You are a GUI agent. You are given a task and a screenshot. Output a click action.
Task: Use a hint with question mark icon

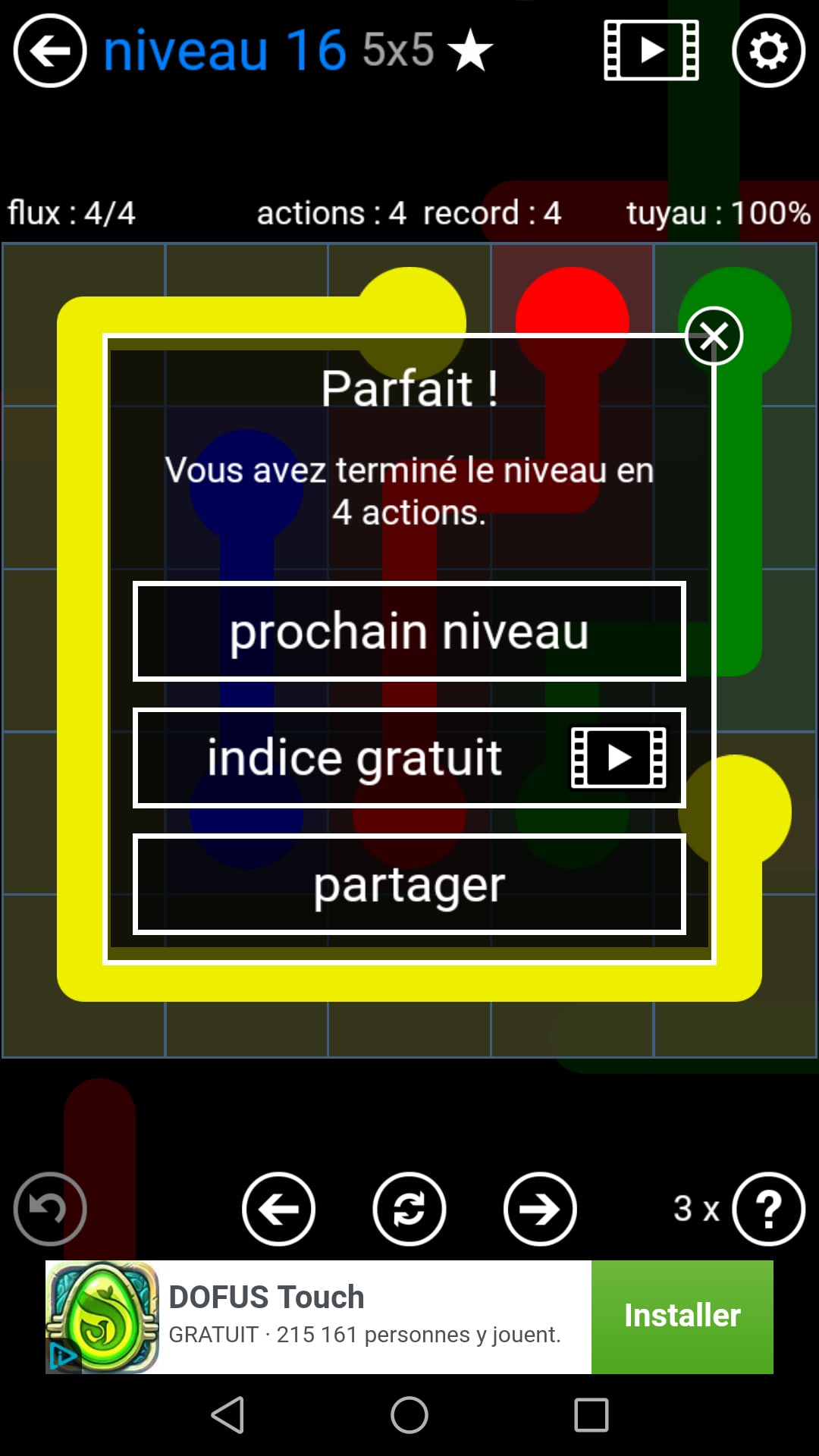pyautogui.click(x=768, y=1209)
